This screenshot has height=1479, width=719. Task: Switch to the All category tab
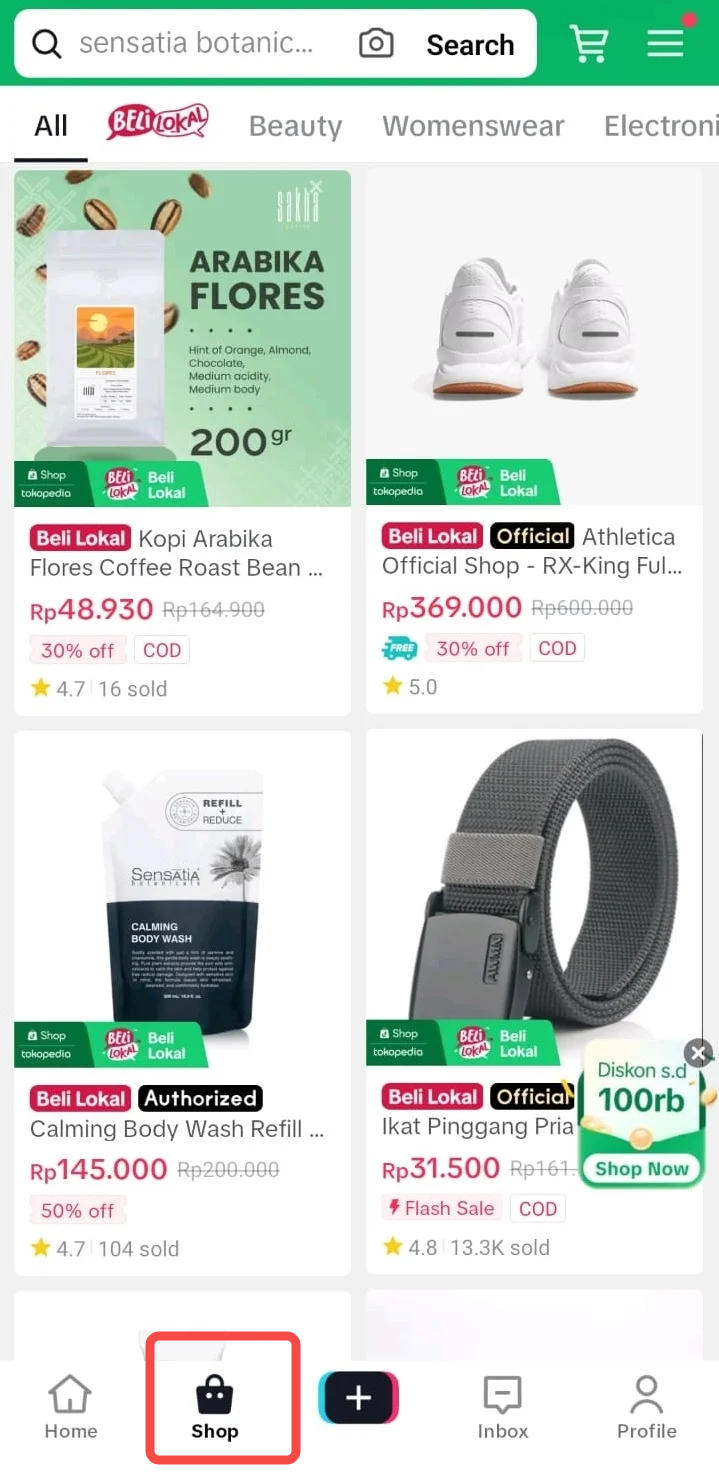[51, 126]
